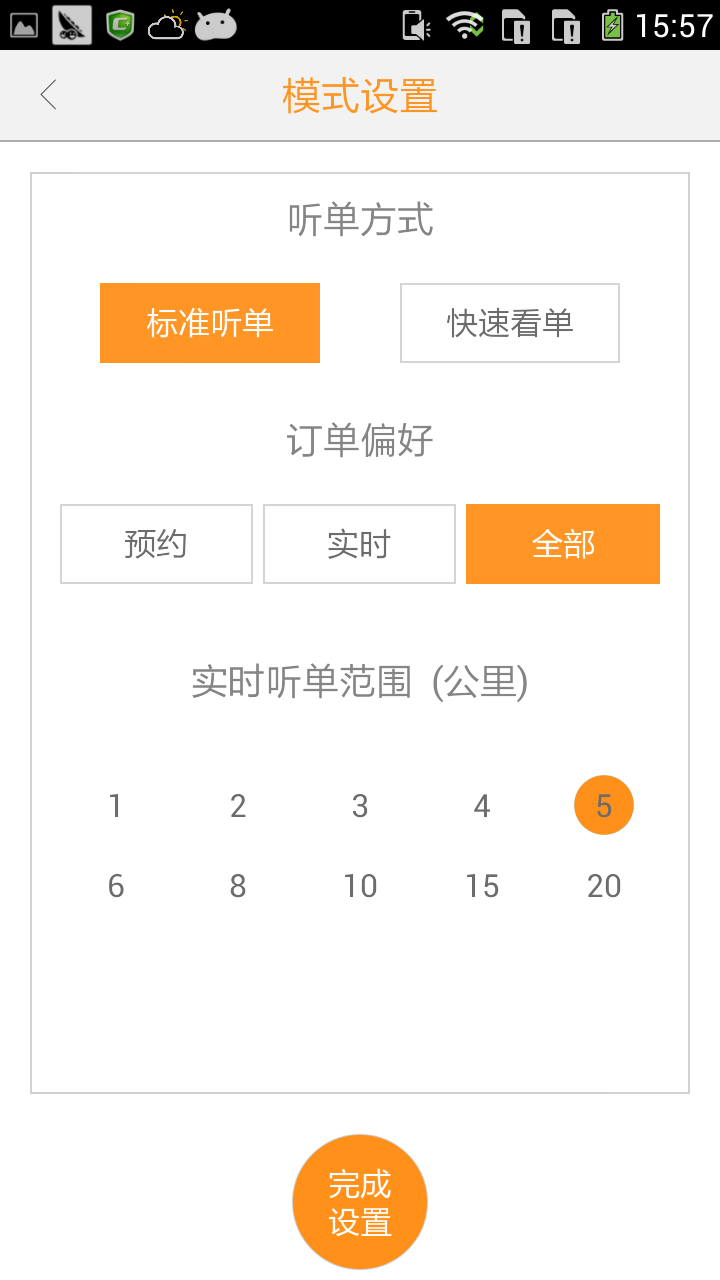
Task: Set listening range to 5 kilometers
Action: [603, 805]
